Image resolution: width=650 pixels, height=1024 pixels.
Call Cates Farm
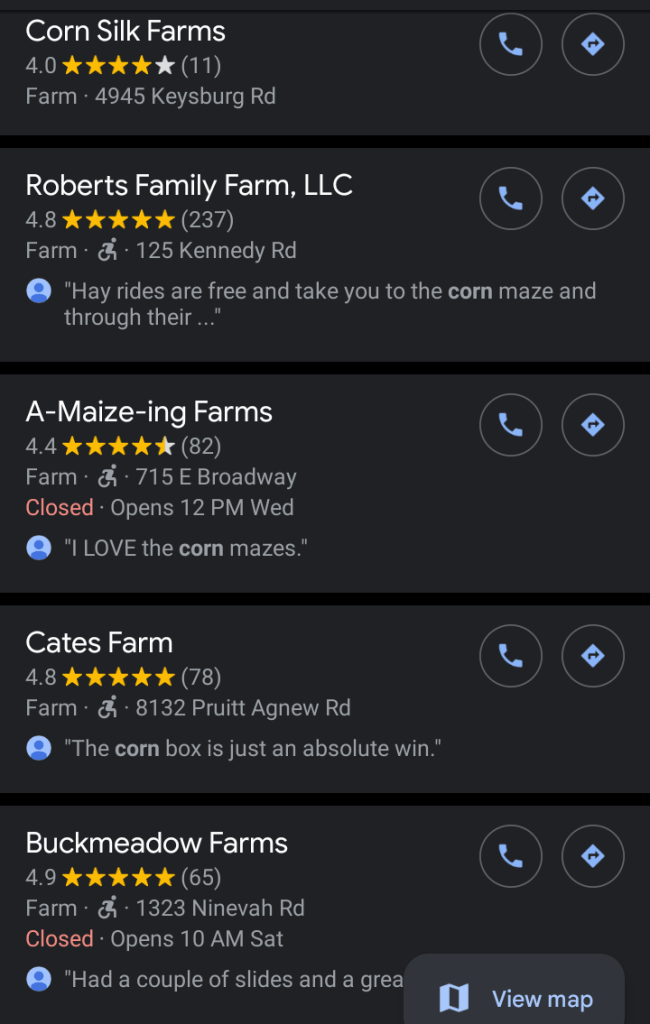[510, 656]
